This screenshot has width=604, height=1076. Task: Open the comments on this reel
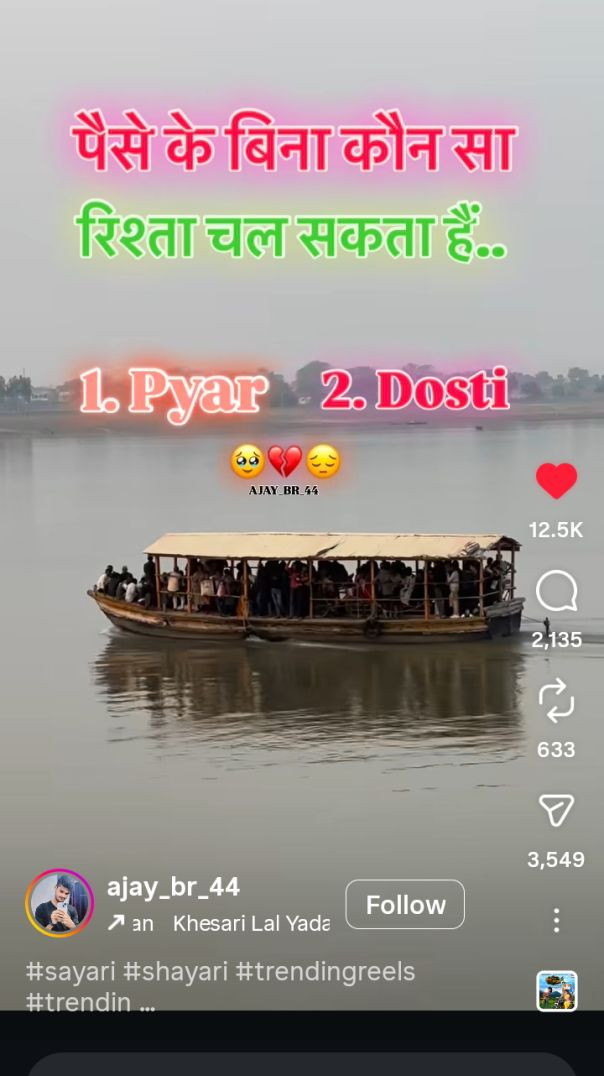click(556, 591)
